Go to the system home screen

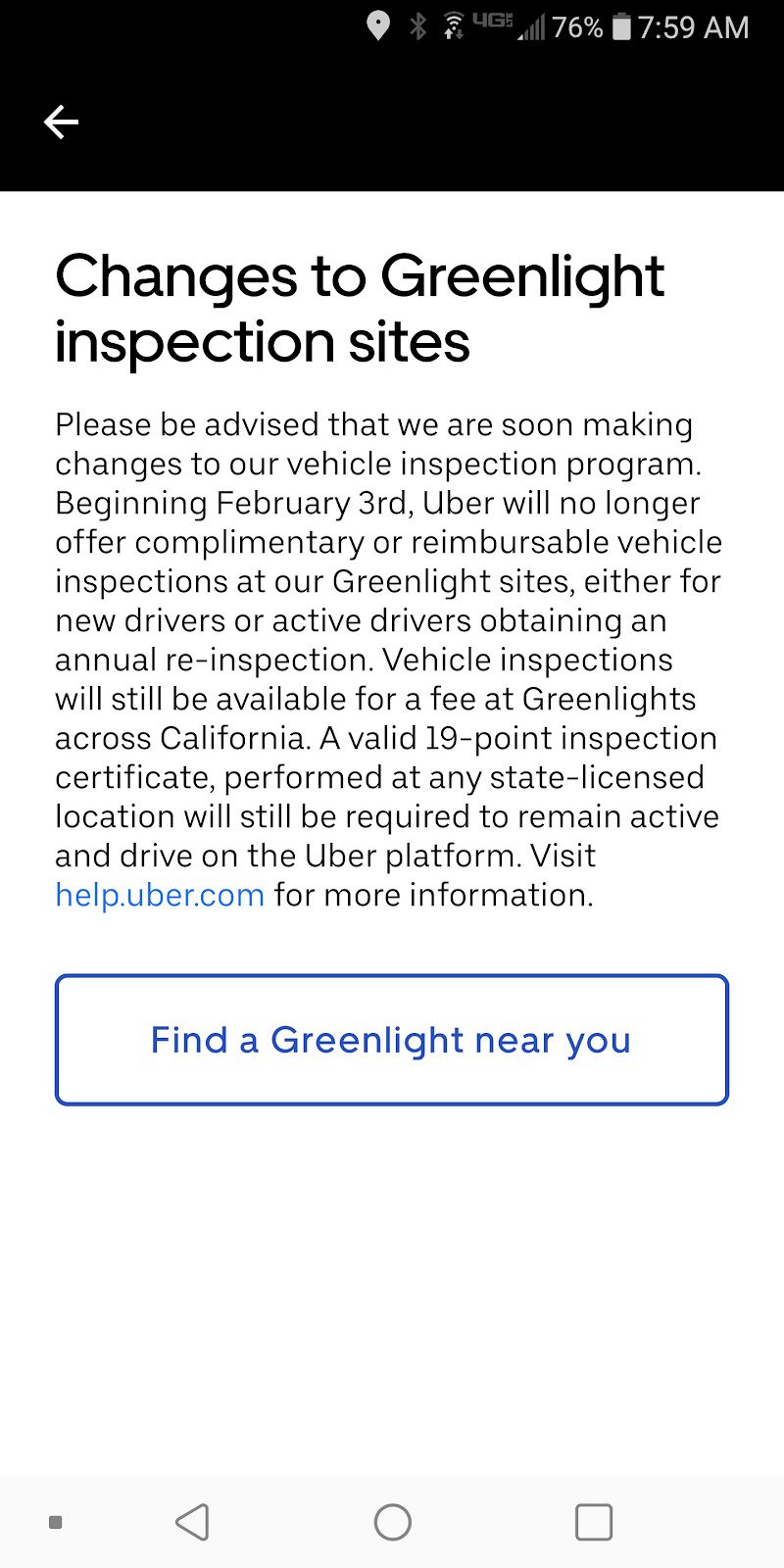click(392, 1522)
